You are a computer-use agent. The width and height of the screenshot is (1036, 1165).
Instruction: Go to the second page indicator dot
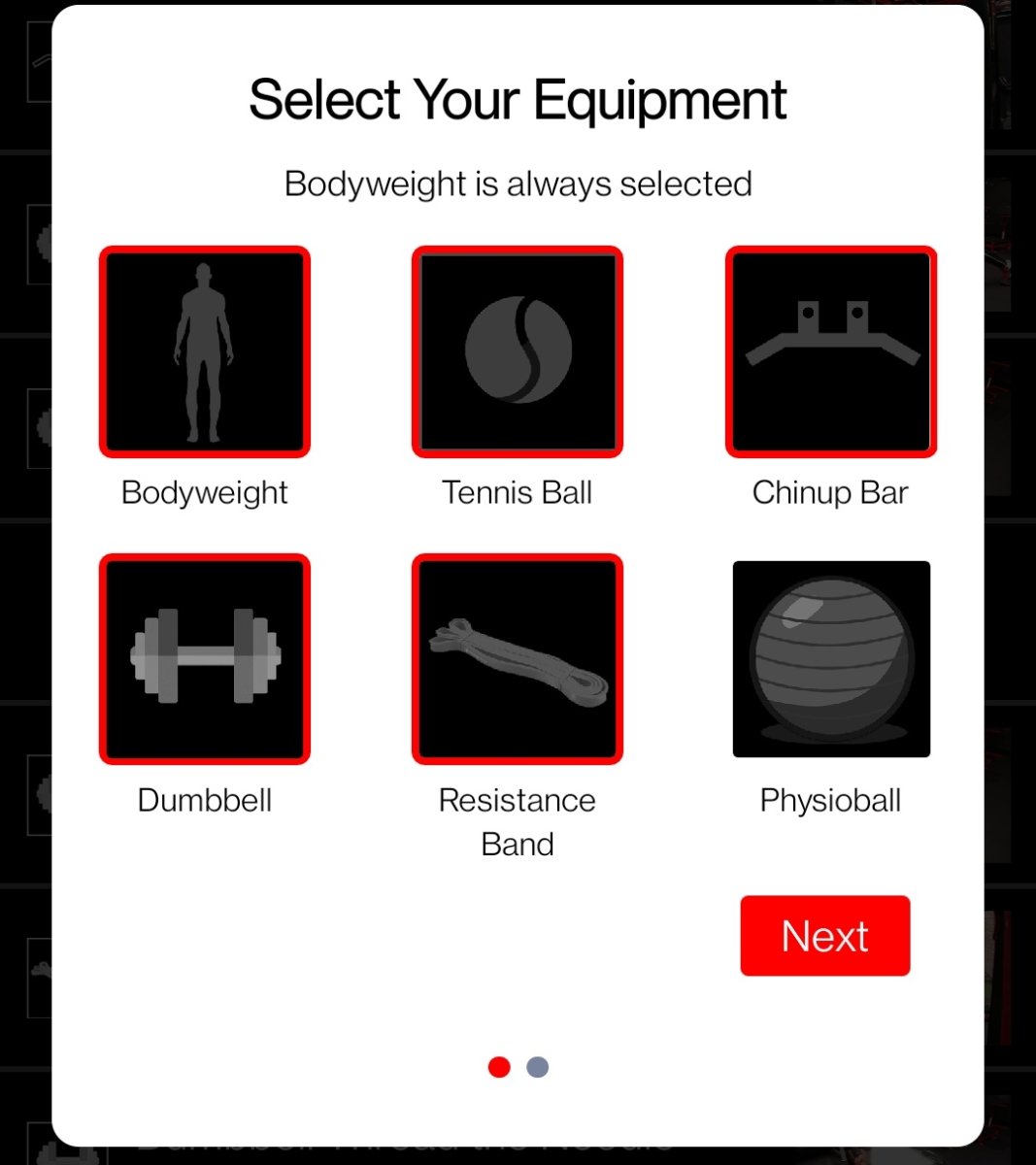pos(537,1067)
